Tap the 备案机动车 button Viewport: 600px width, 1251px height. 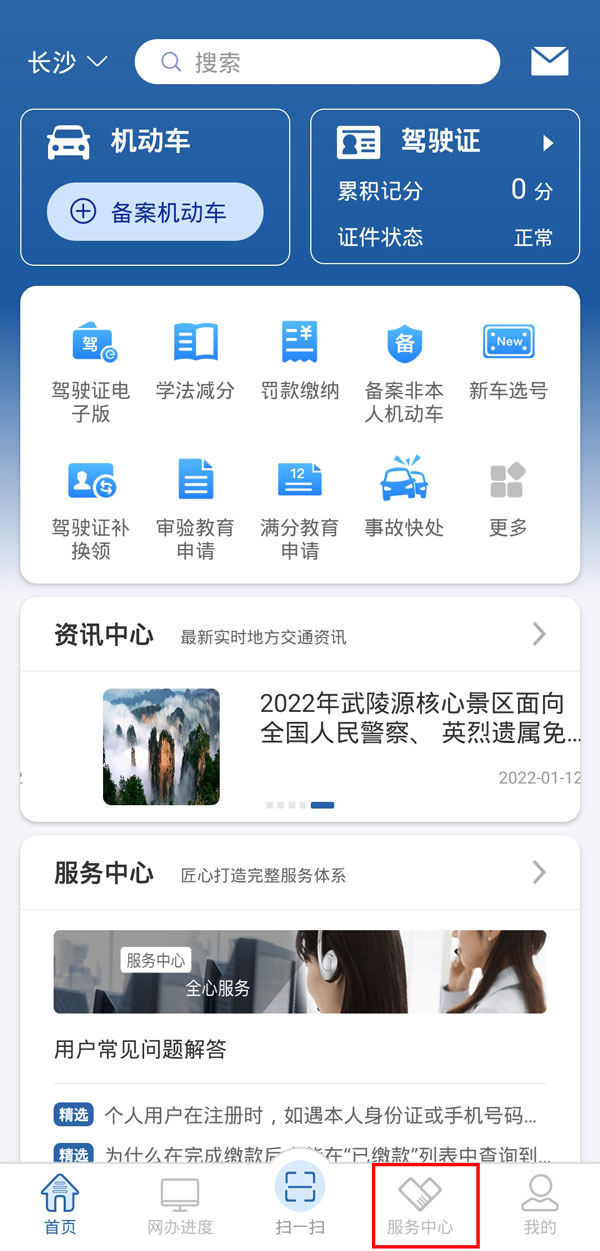(155, 212)
